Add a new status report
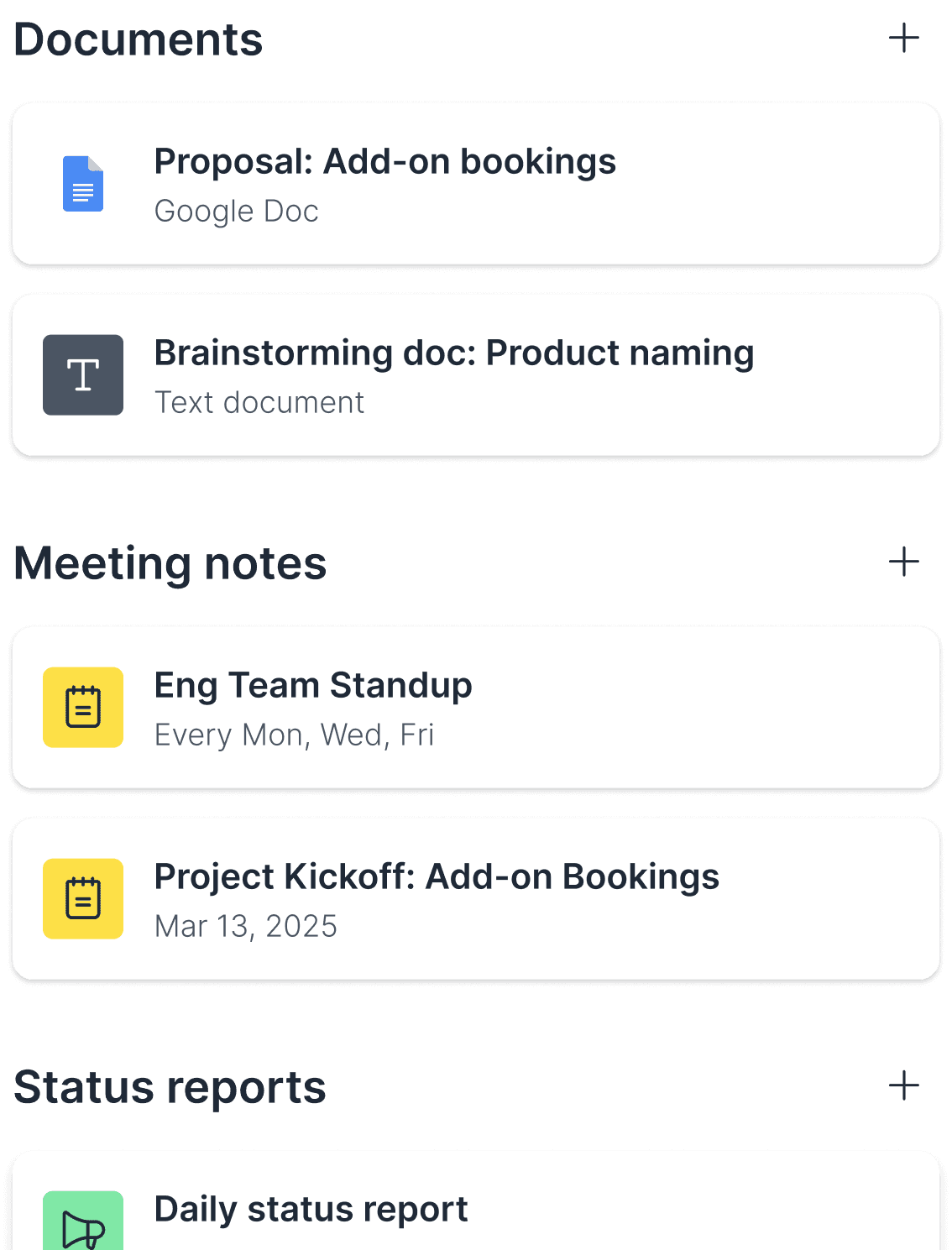This screenshot has height=1250, width=952. pos(903,1085)
